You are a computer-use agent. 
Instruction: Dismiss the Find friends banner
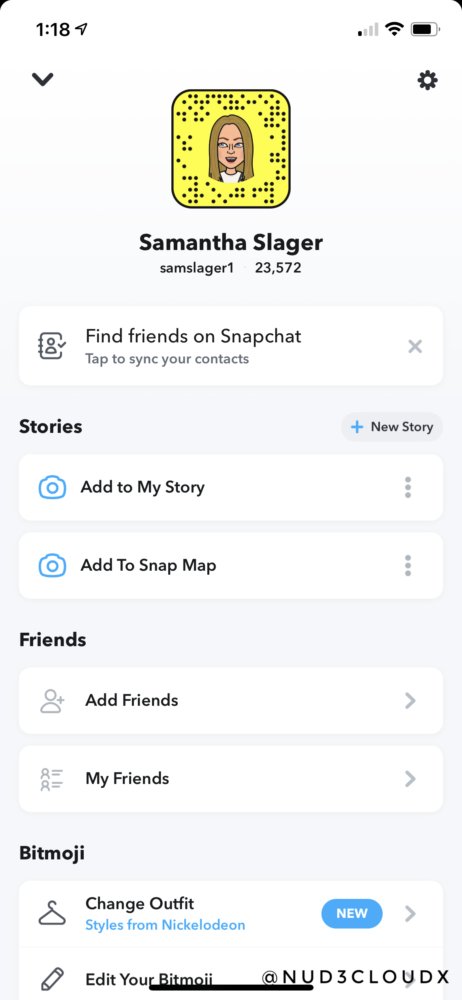[x=415, y=346]
